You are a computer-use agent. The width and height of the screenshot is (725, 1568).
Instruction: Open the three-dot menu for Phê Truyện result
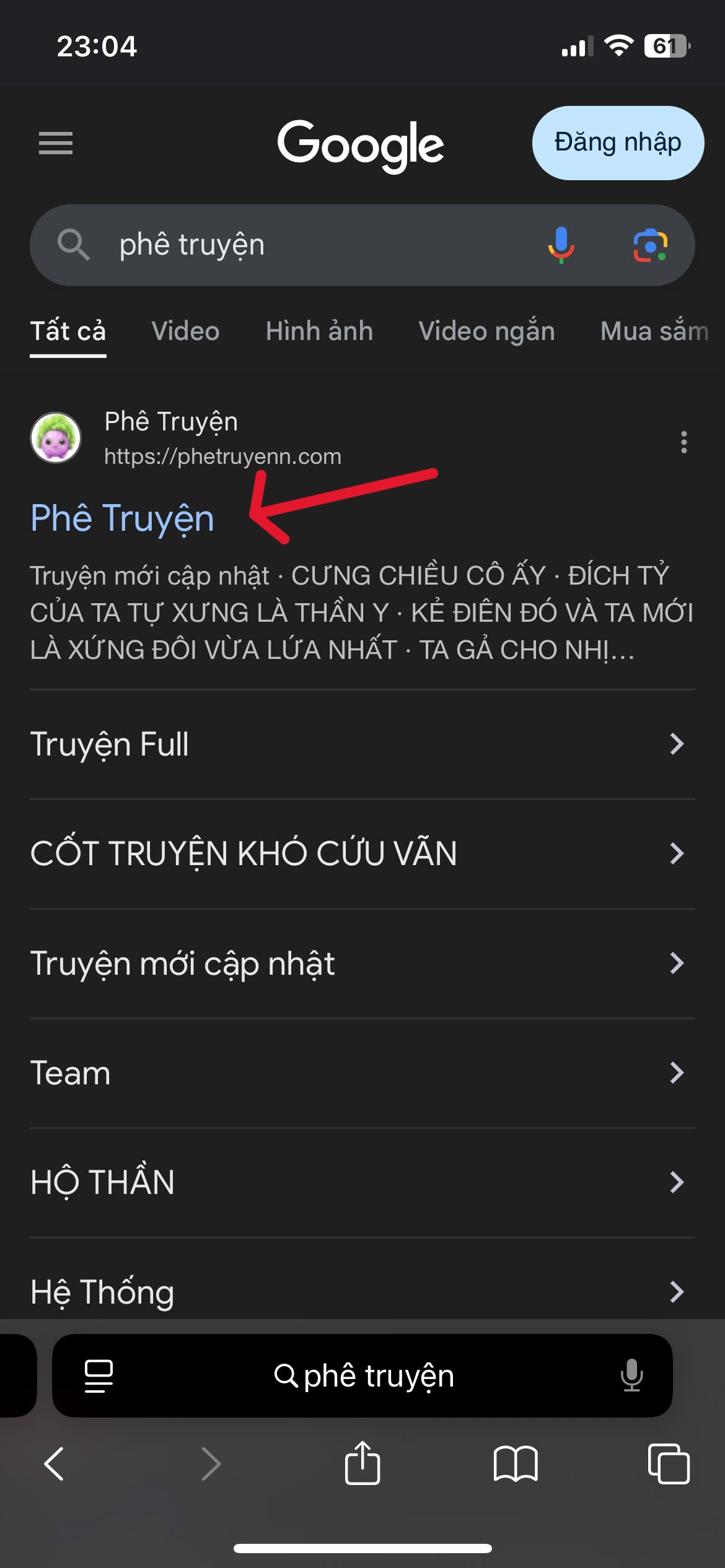(x=683, y=442)
